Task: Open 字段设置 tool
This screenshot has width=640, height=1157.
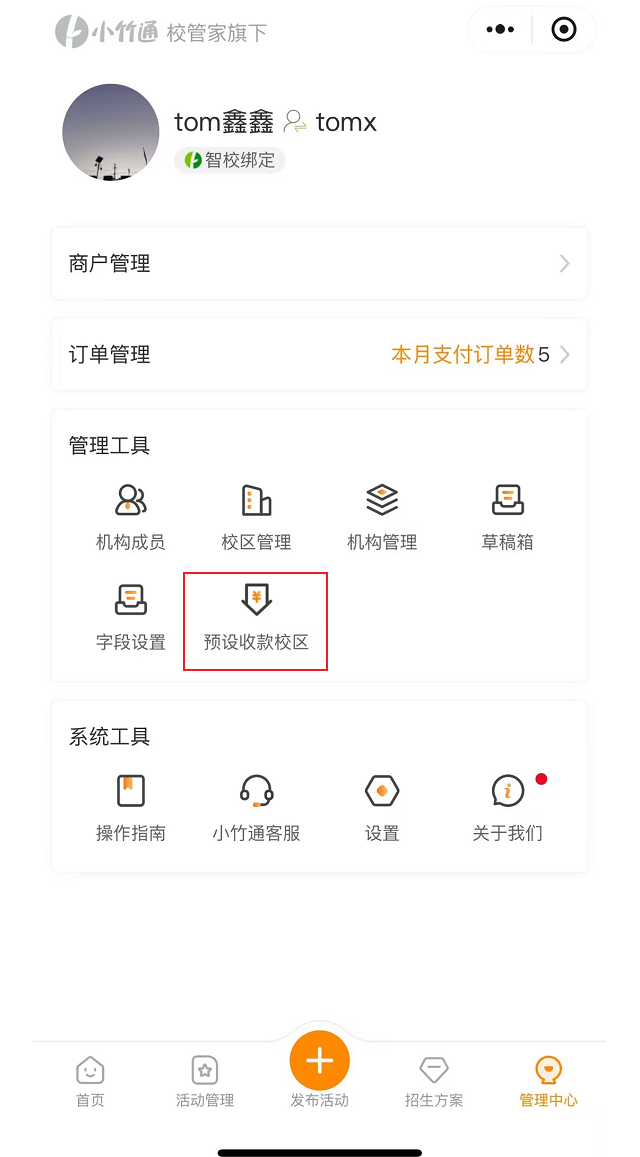Action: pyautogui.click(x=130, y=617)
